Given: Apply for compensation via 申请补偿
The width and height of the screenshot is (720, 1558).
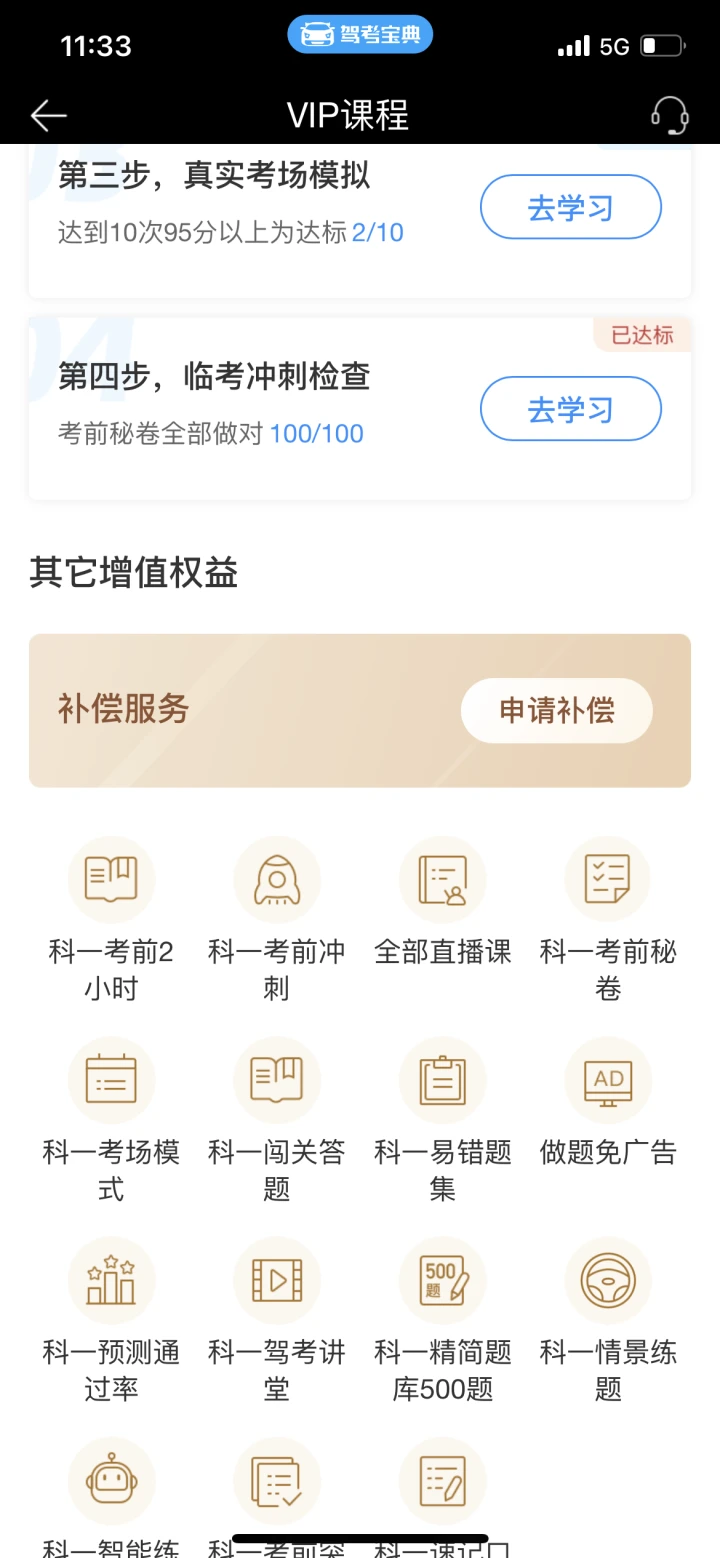Looking at the screenshot, I should coord(556,711).
